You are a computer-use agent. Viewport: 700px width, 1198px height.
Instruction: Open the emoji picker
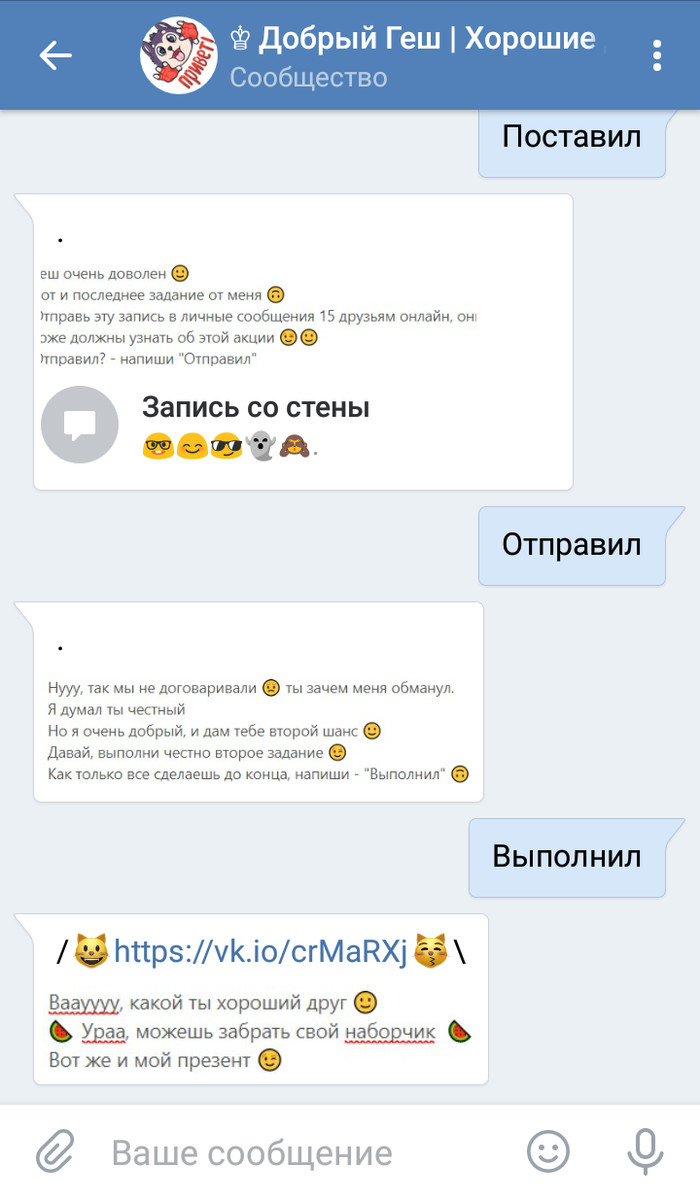coord(548,1151)
